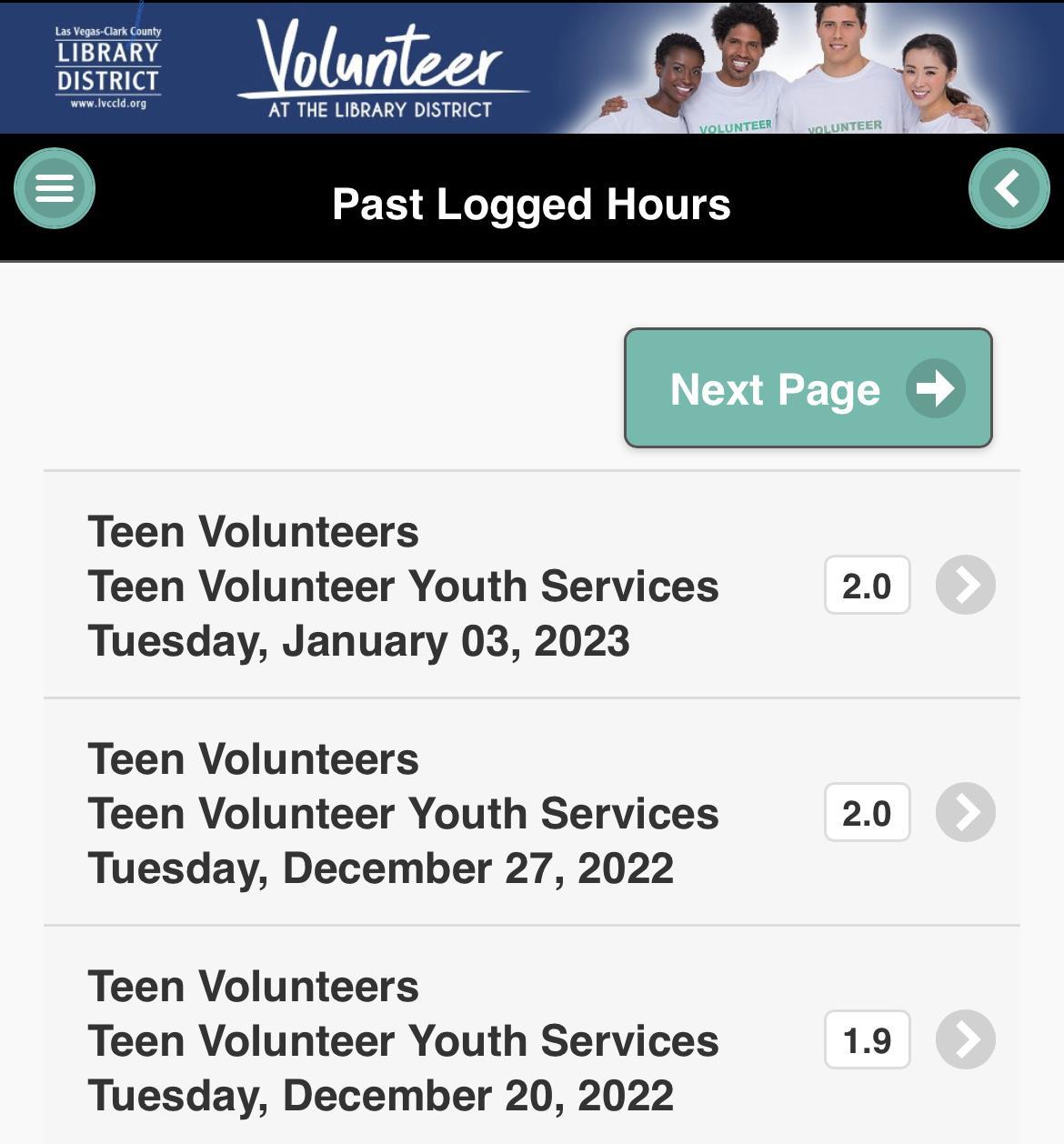Open the January 03, 2023 logged entry
The image size is (1064, 1144).
click(x=965, y=585)
